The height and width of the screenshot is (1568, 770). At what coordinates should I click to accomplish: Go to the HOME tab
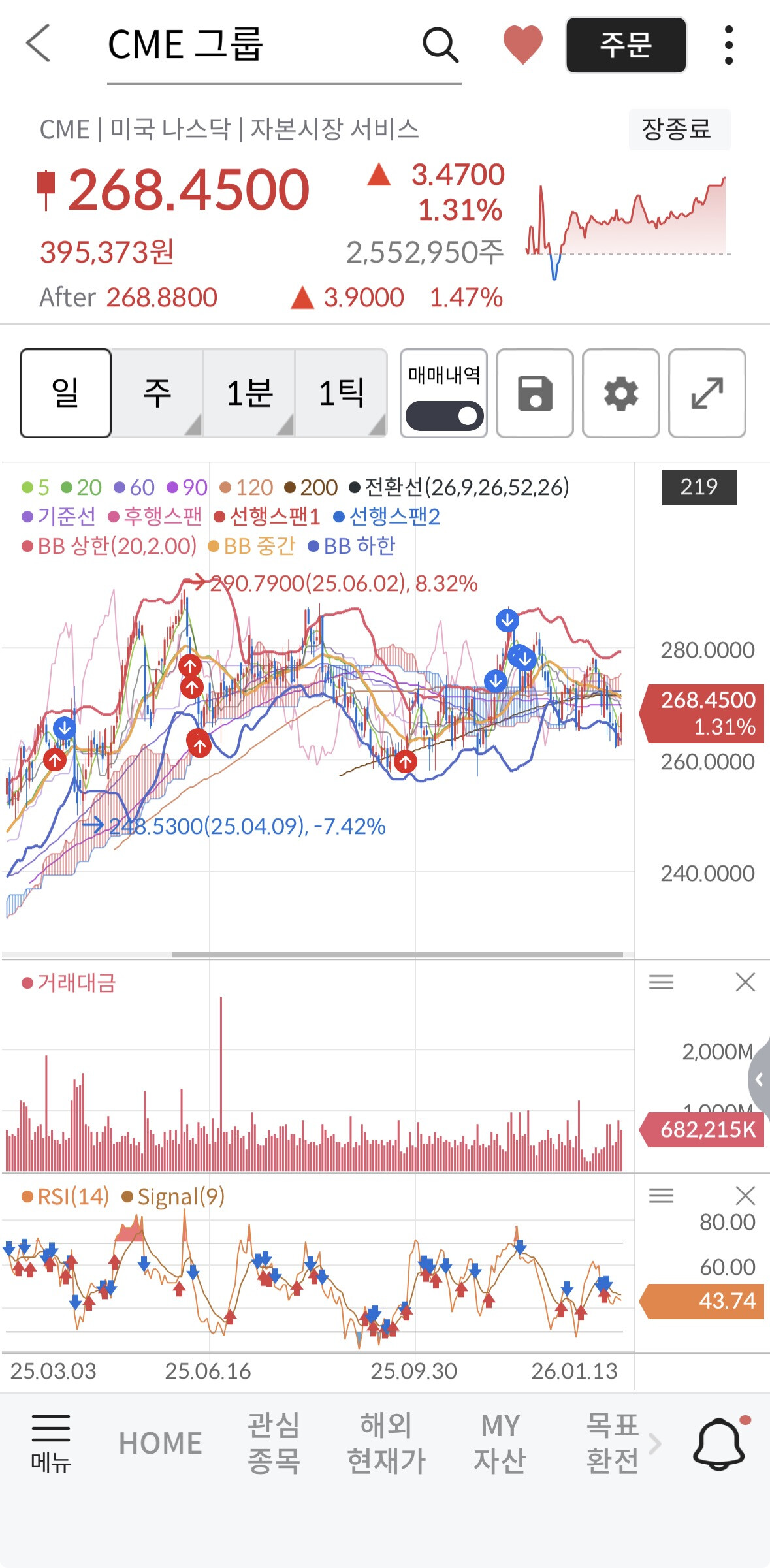tap(161, 1443)
